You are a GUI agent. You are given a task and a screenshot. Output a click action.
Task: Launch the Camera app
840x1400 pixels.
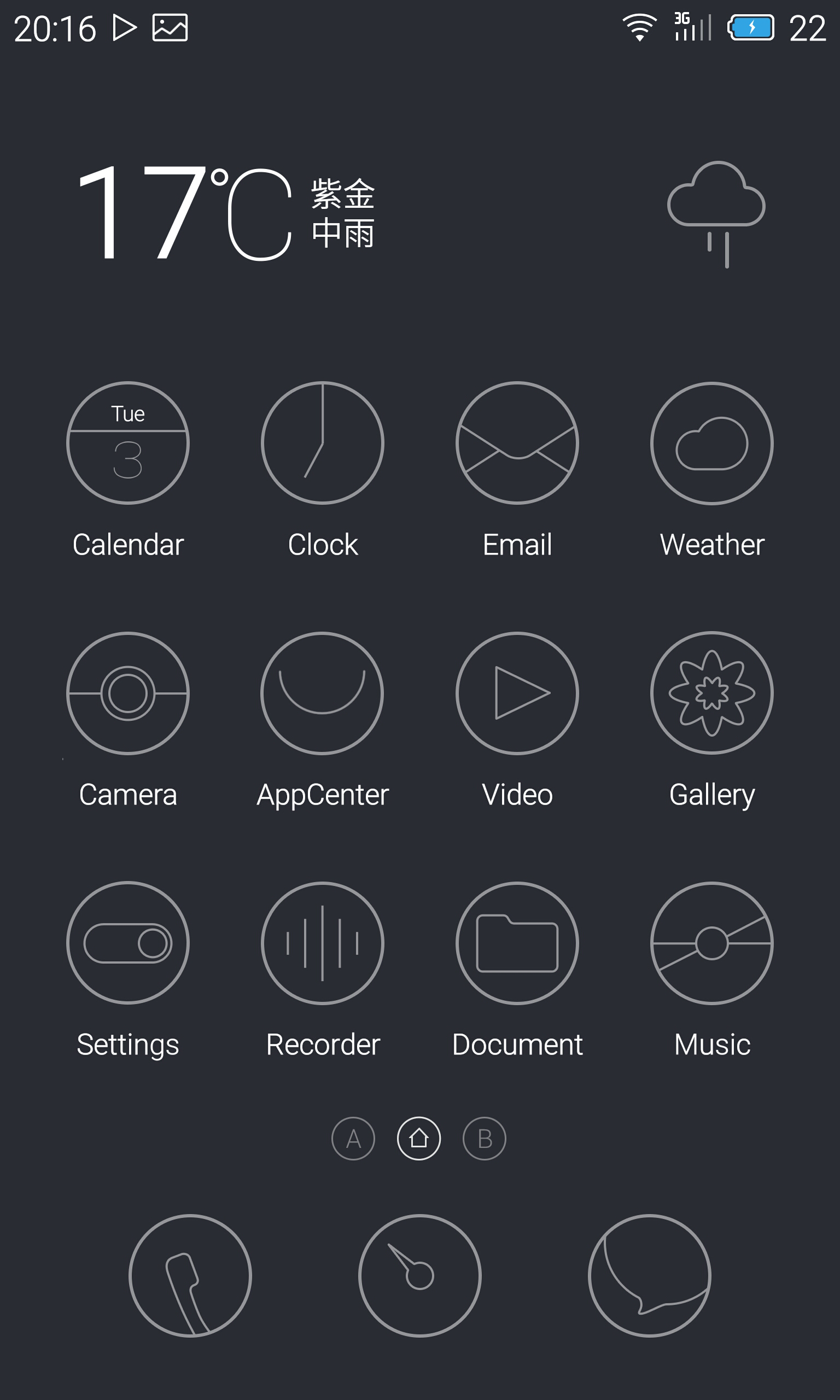[128, 693]
